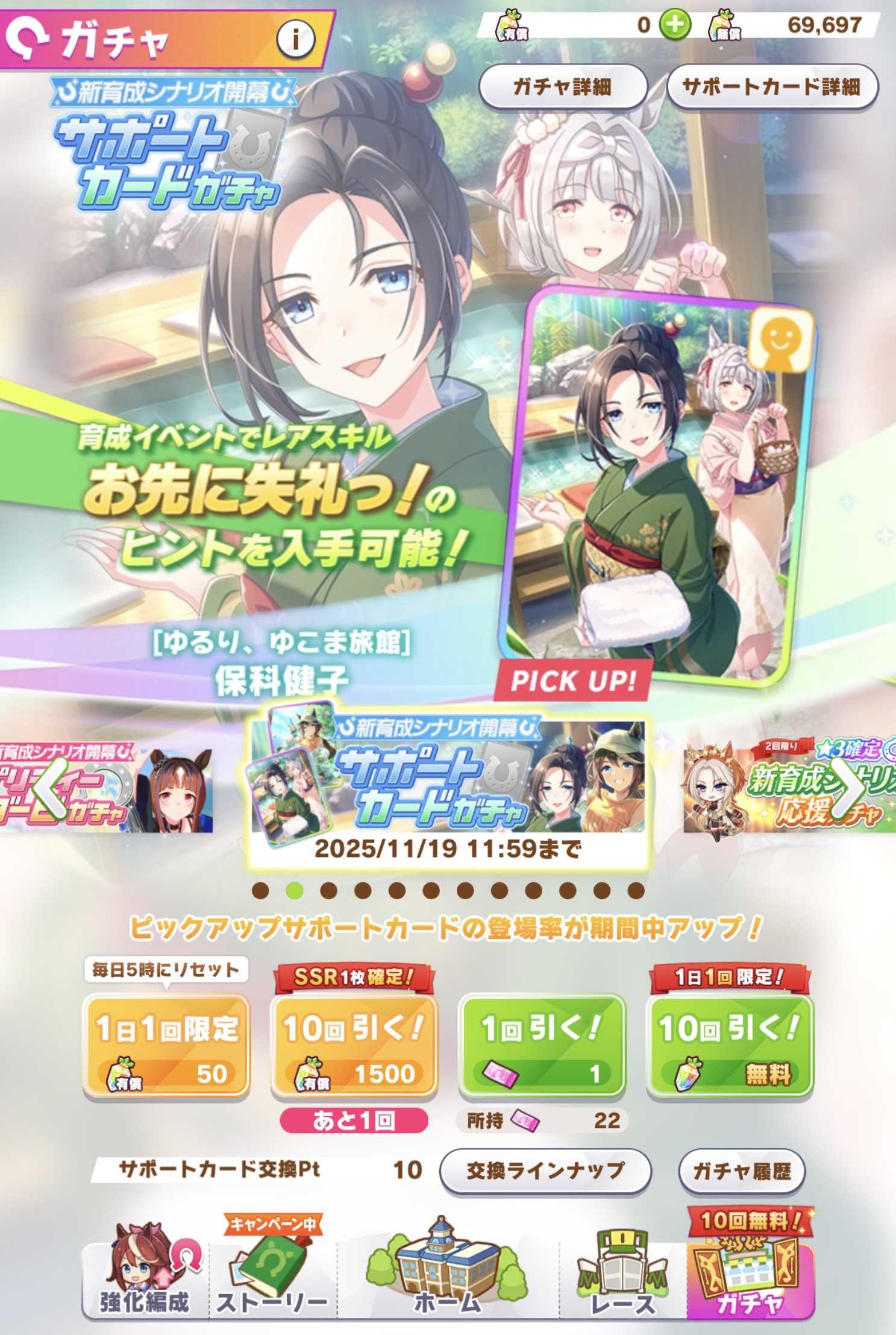This screenshot has height=1335, width=896.
Task: Open サポートカード詳細 support card details
Action: [771, 87]
